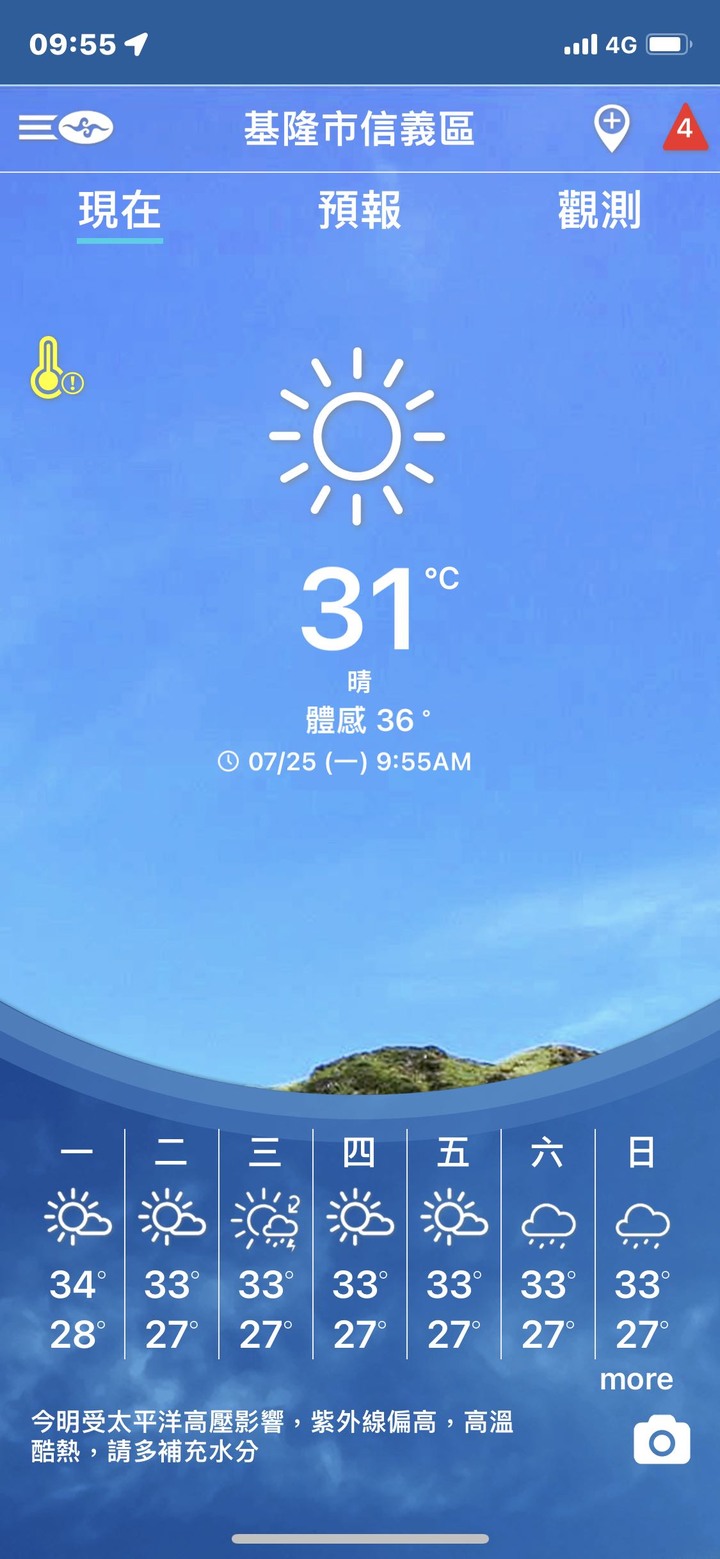Tap more to see the full weekly forecast
The width and height of the screenshot is (720, 1559).
[x=636, y=1380]
